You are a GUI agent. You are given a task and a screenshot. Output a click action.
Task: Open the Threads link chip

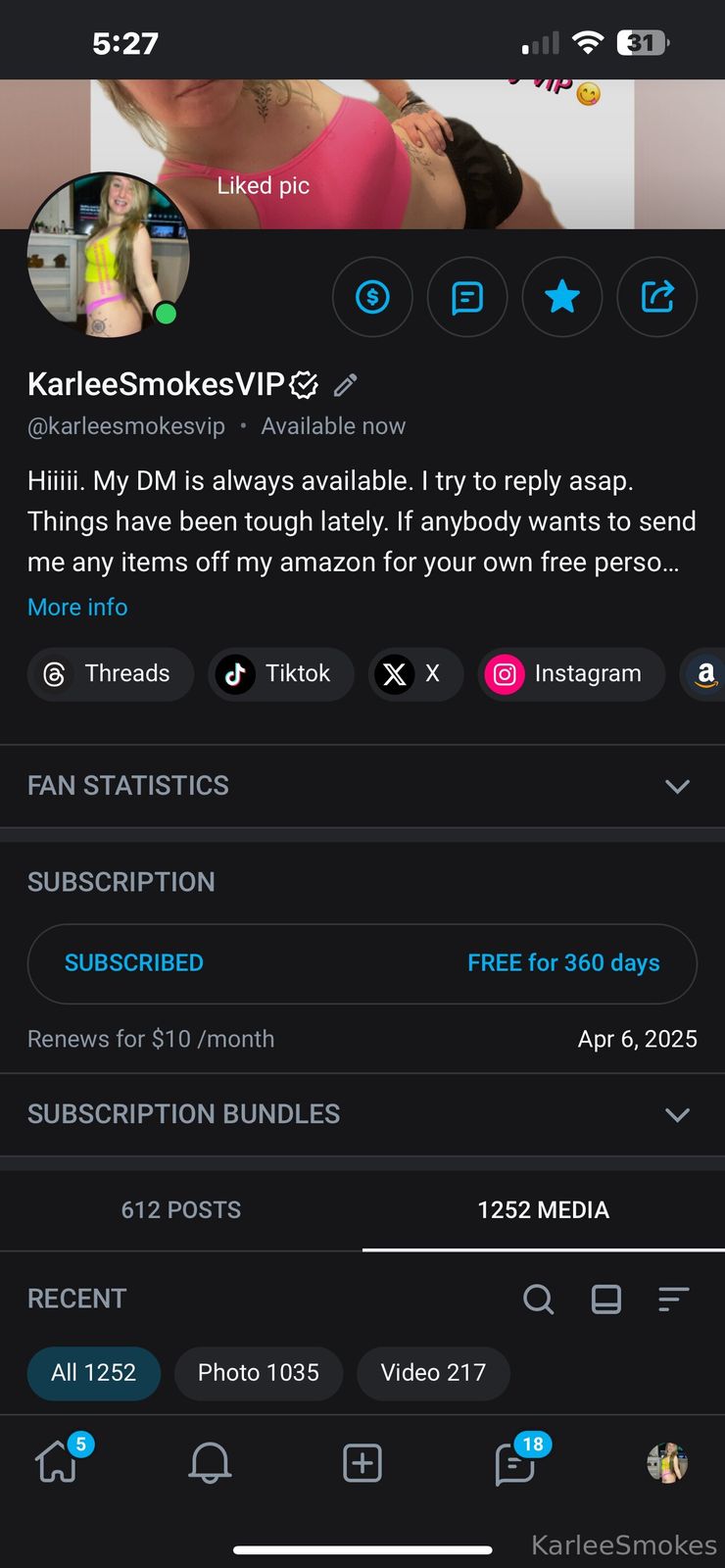click(110, 674)
